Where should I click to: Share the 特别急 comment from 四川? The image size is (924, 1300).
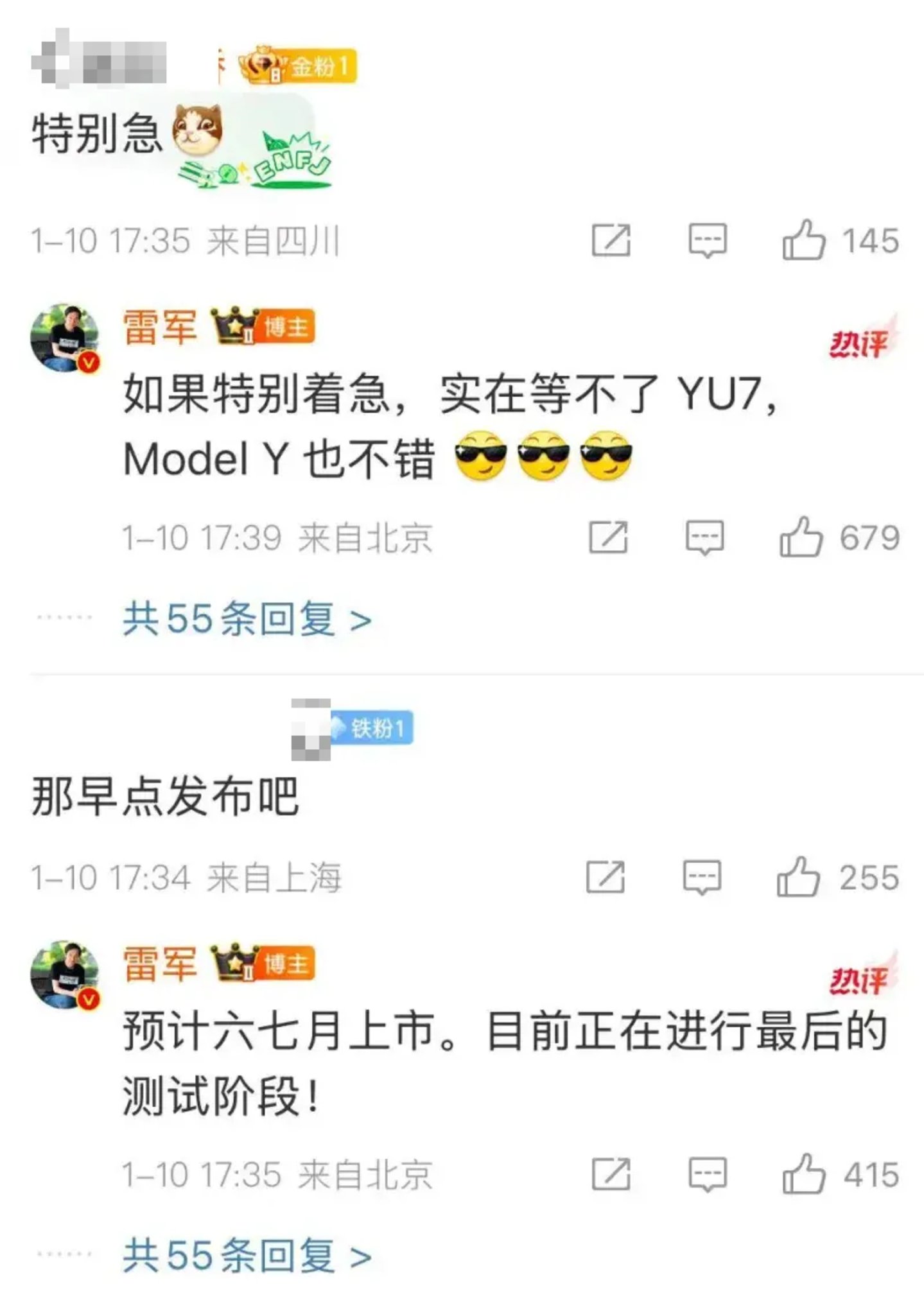pos(611,241)
